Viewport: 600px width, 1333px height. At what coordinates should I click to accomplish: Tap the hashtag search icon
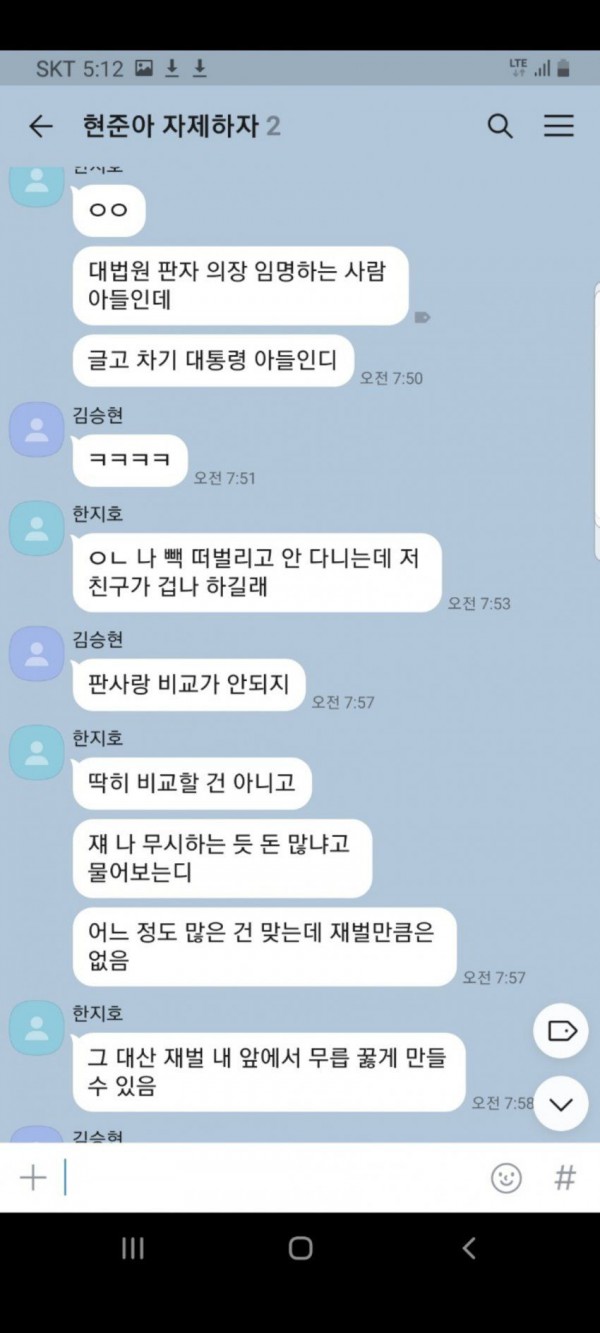pos(565,1178)
